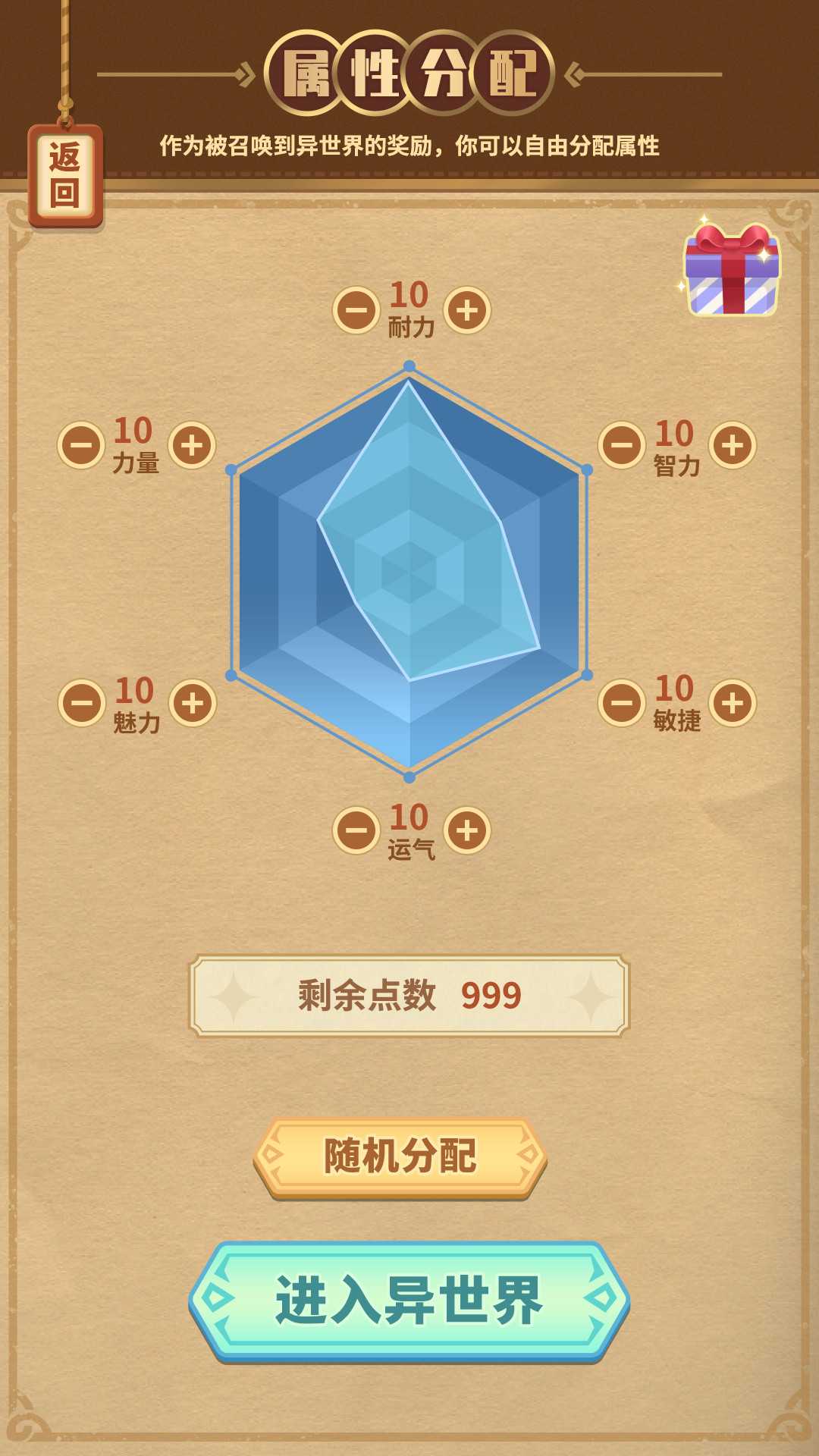819x1456 pixels.
Task: Increase 敏捷 by one point
Action: (732, 703)
